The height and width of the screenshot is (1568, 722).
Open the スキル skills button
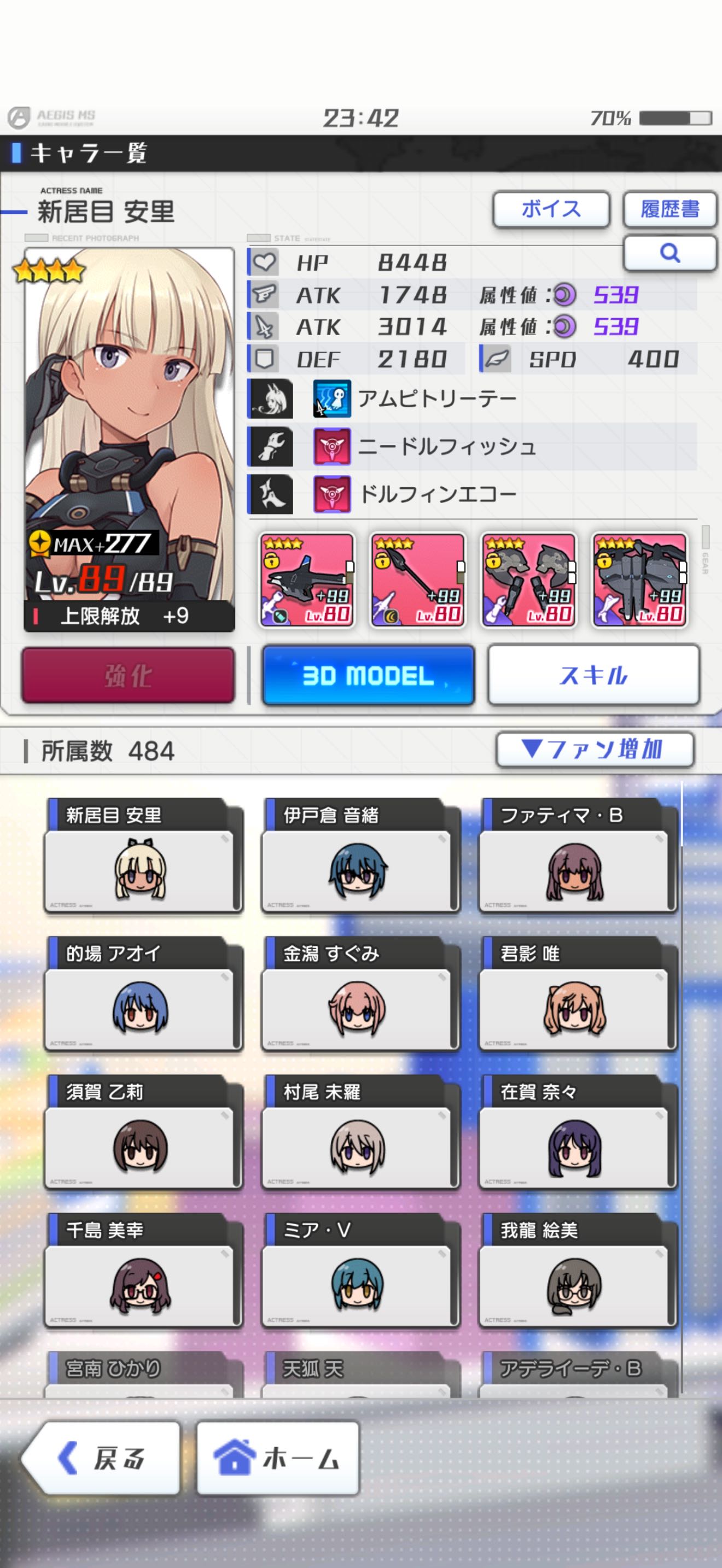point(593,675)
